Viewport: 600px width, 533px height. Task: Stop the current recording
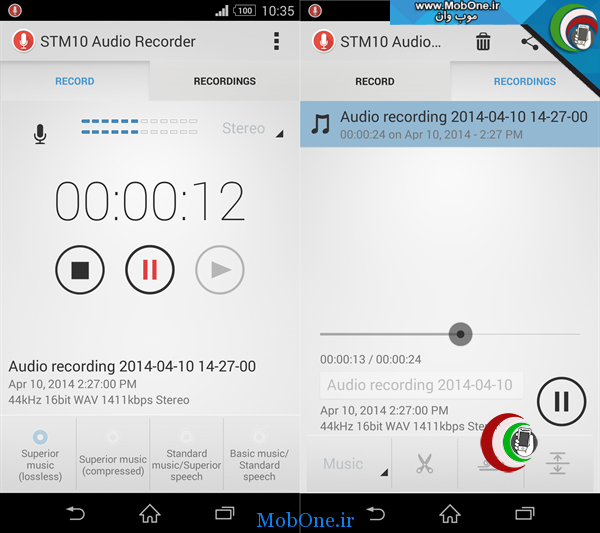pyautogui.click(x=80, y=269)
